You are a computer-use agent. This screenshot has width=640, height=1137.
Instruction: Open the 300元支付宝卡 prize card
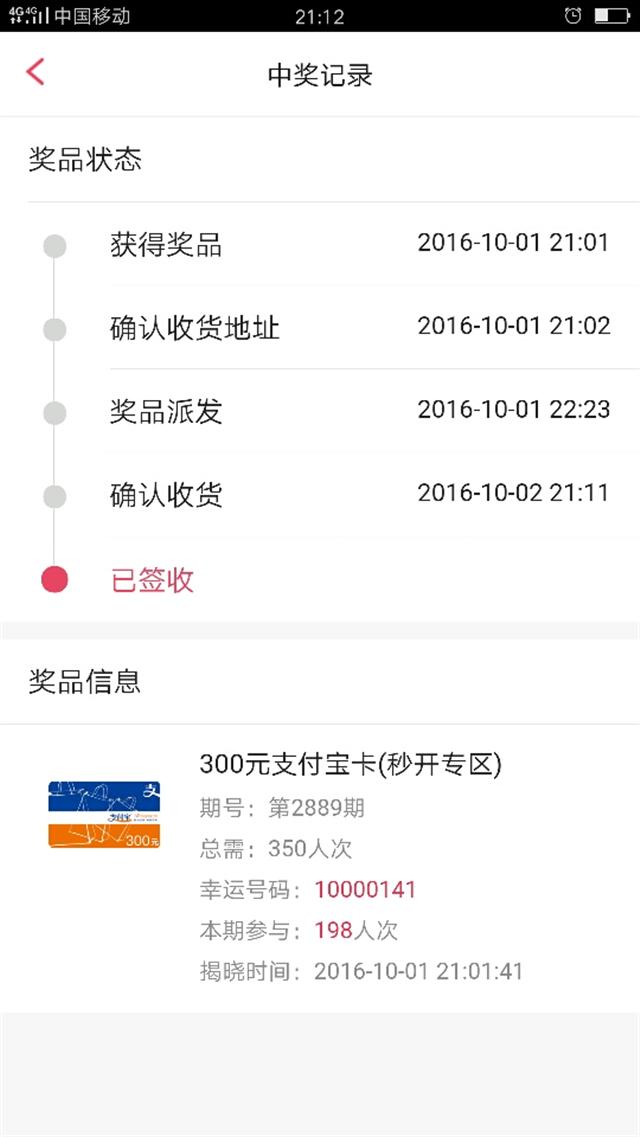click(x=320, y=868)
